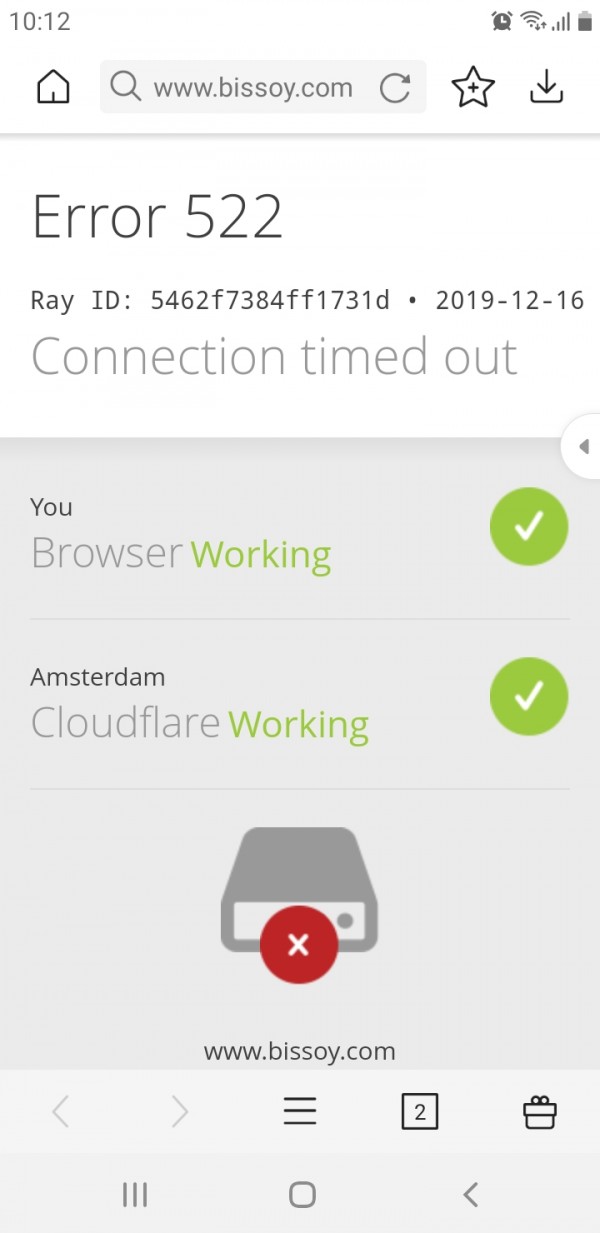This screenshot has width=600, height=1233.
Task: Navigate forward to the next page
Action: pos(180,1111)
